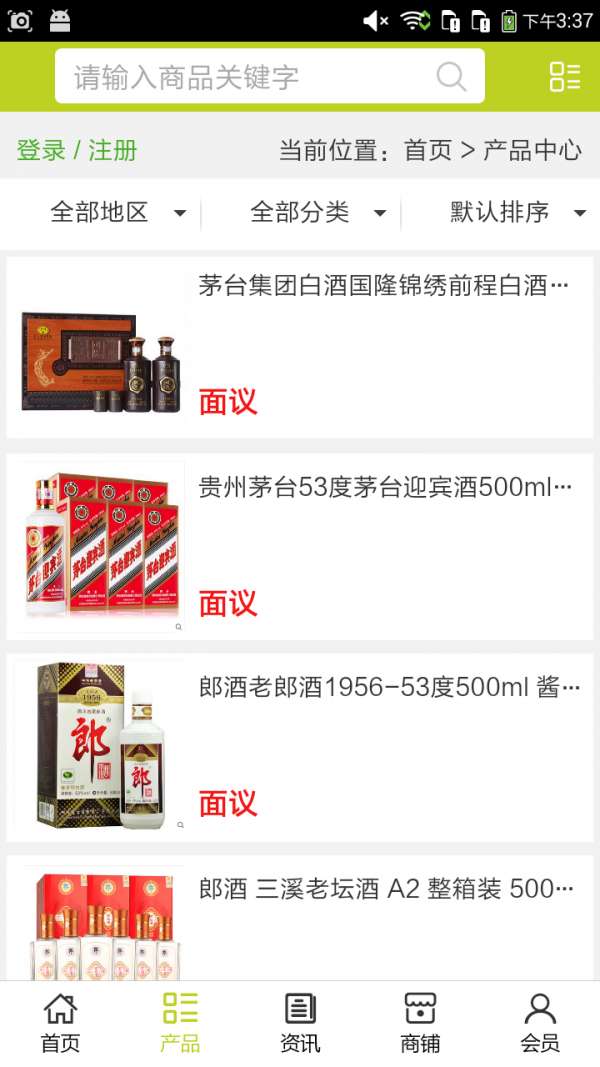Select the 产品 products tab
600x1067 pixels.
click(180, 1023)
